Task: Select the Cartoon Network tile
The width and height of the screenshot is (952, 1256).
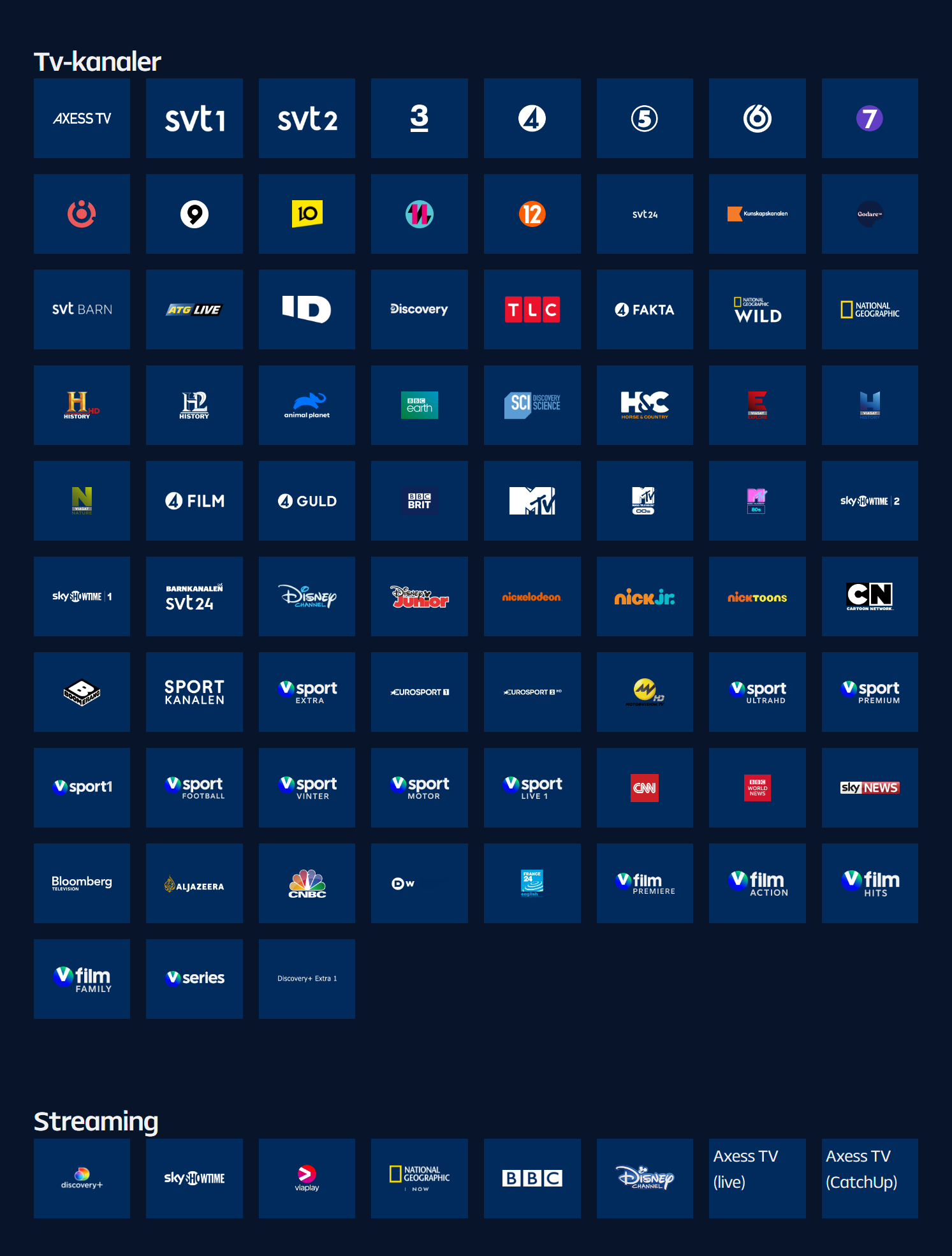Action: pyautogui.click(x=869, y=597)
